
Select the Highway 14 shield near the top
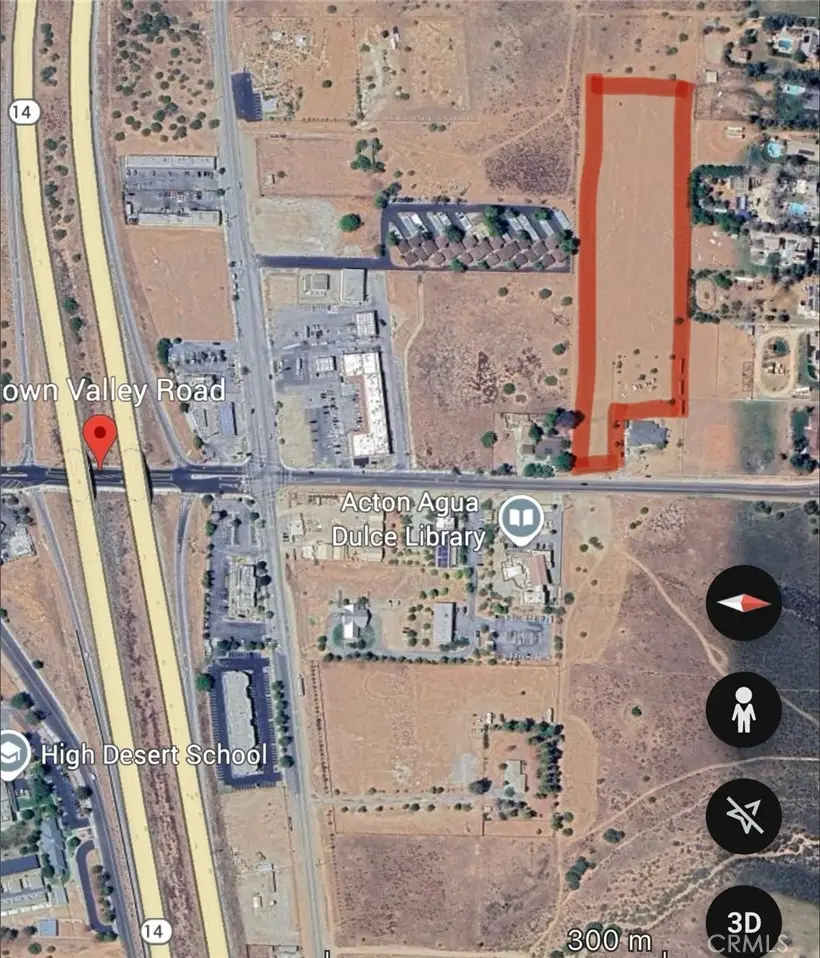[x=21, y=113]
